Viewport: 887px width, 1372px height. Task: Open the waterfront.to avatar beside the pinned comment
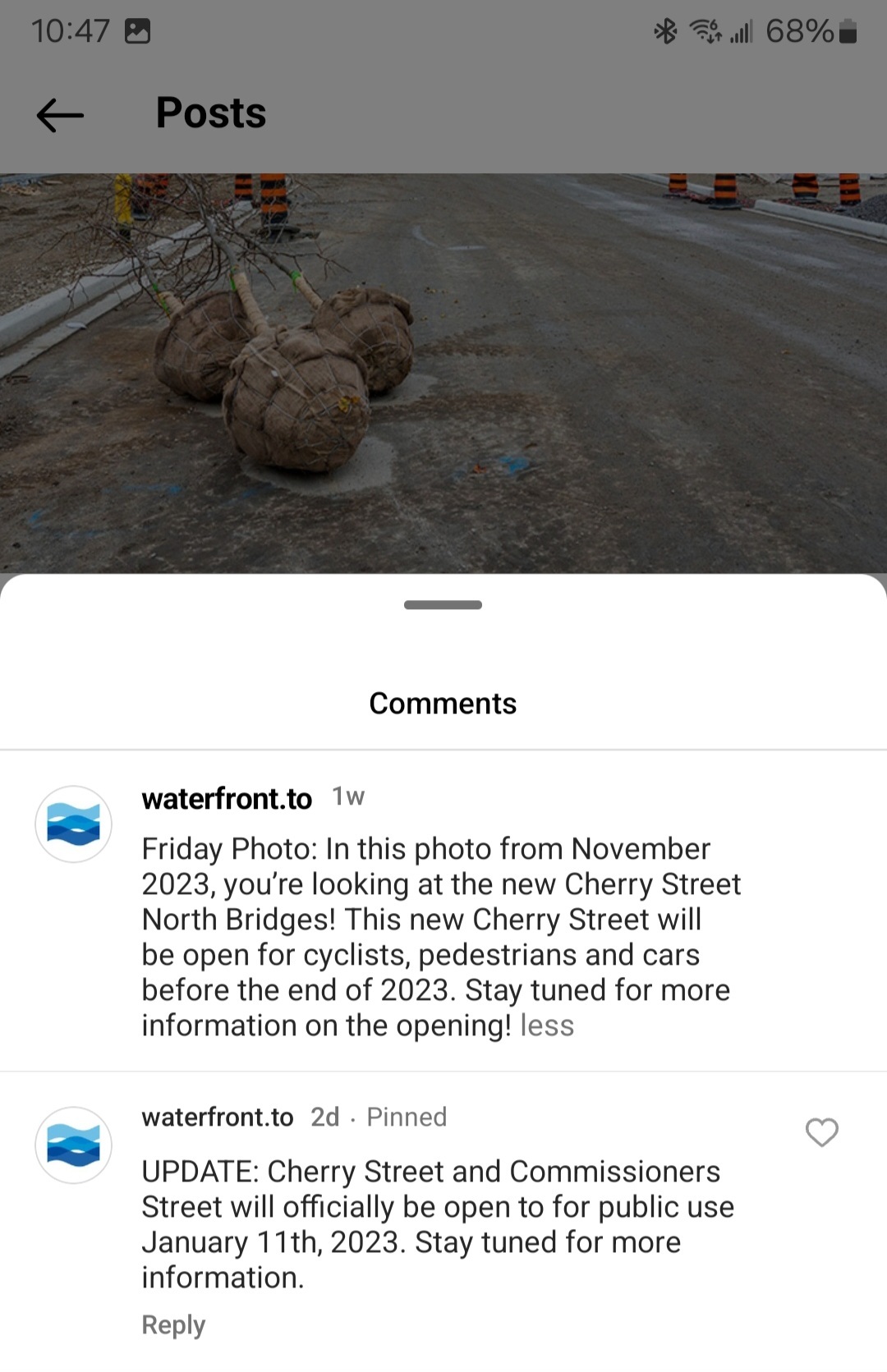(x=73, y=1145)
